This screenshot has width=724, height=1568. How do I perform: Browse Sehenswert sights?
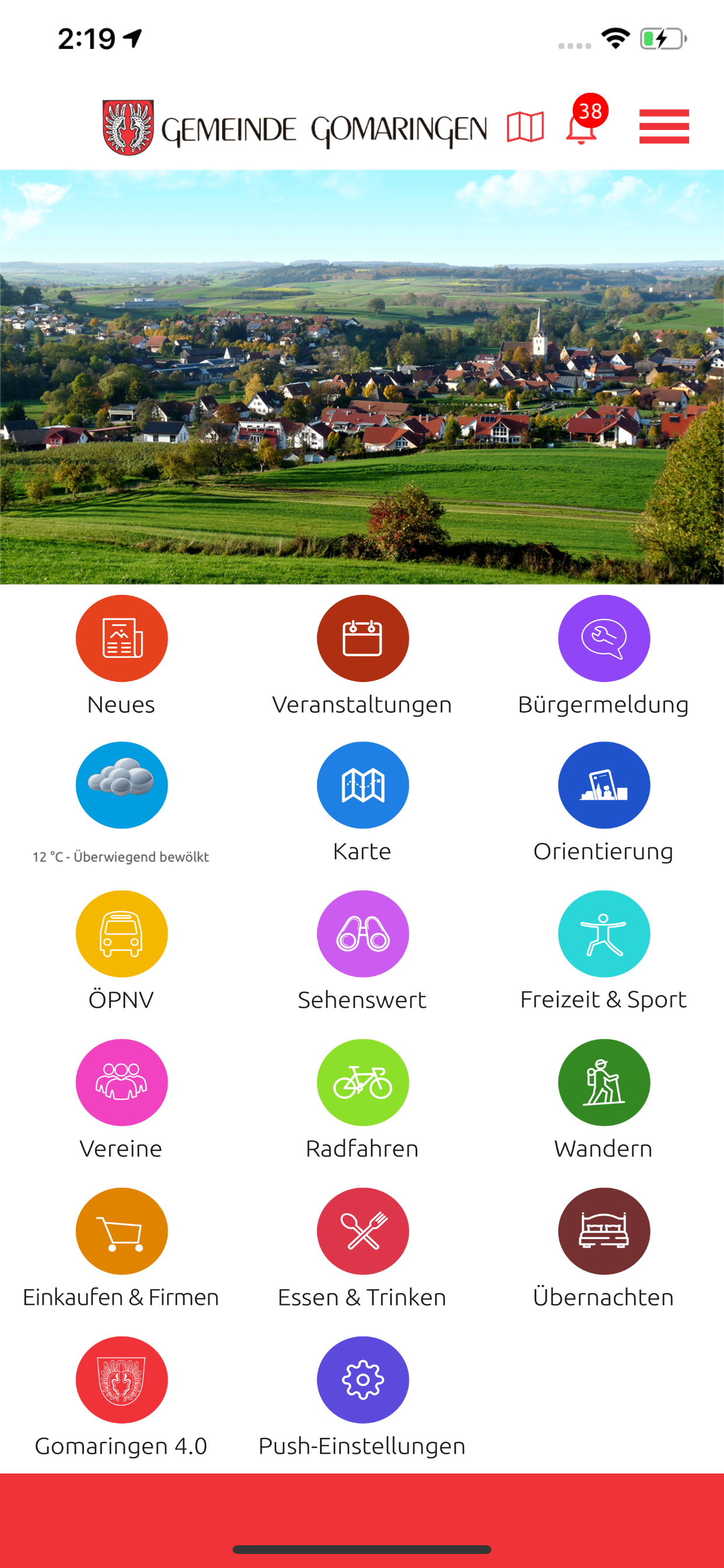[x=363, y=934]
